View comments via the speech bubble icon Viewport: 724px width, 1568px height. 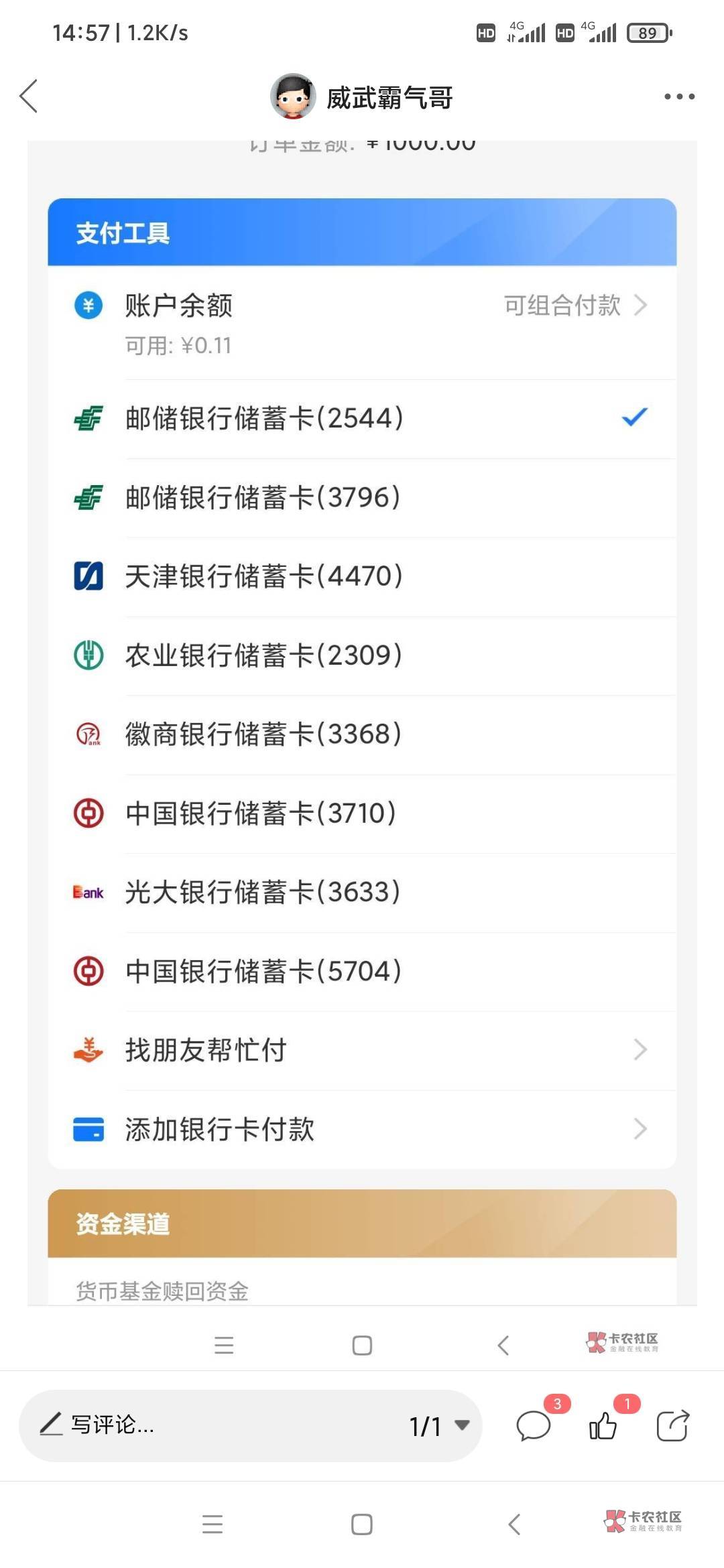(534, 1425)
